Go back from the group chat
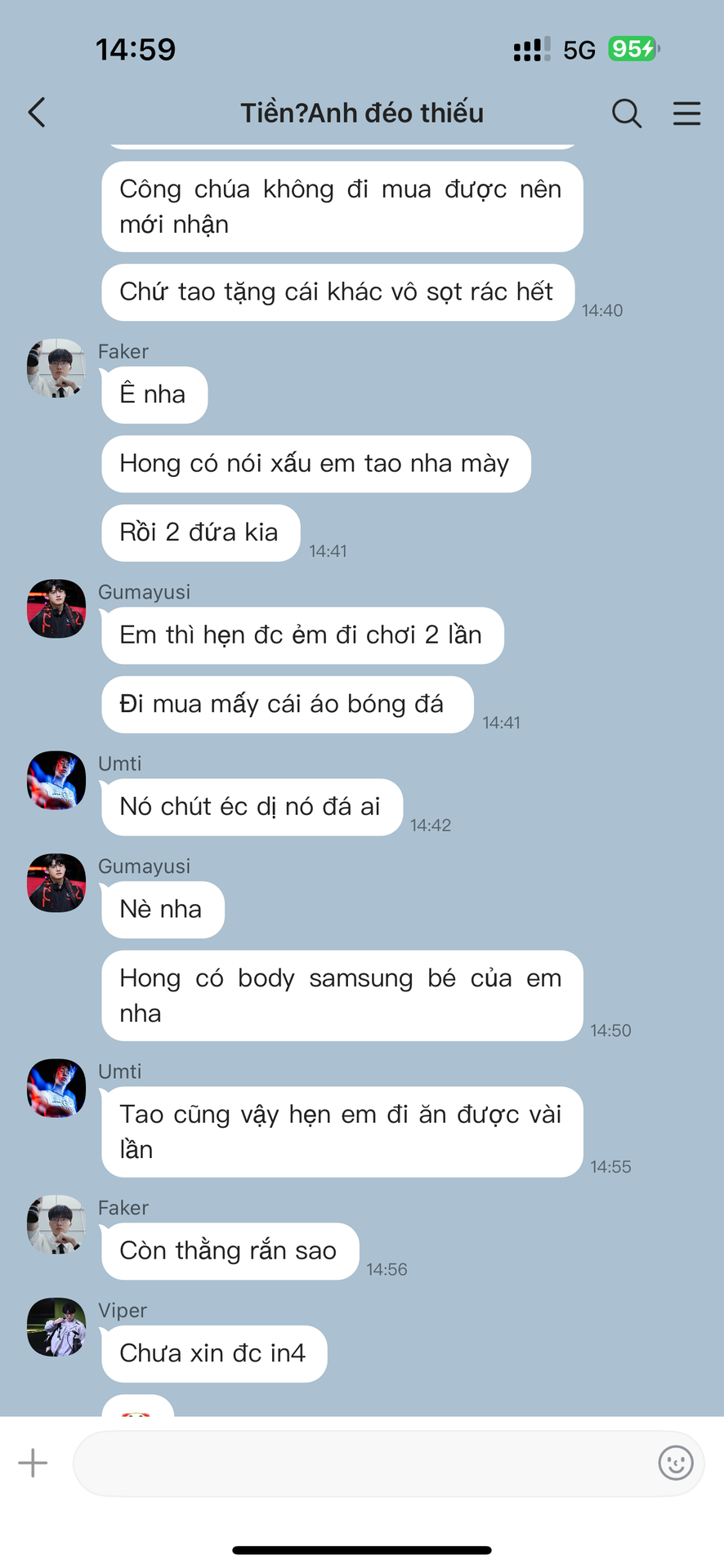 click(37, 113)
